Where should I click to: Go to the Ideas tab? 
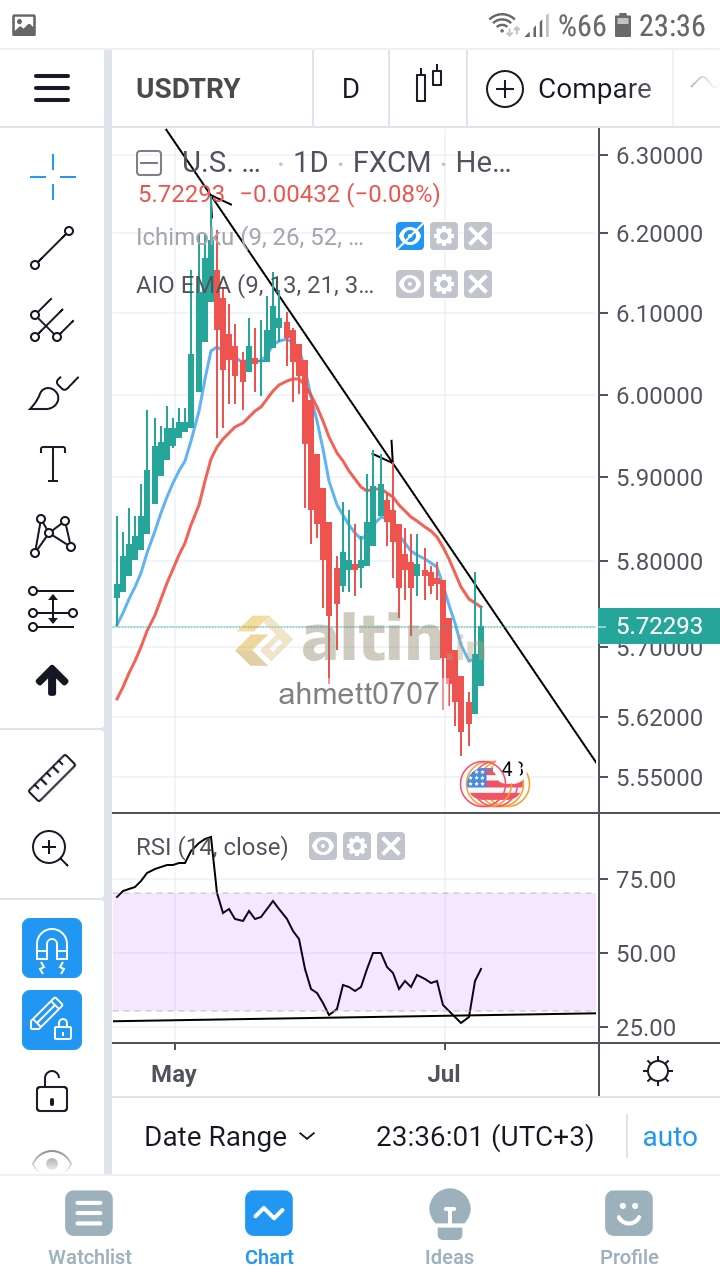tap(449, 1228)
